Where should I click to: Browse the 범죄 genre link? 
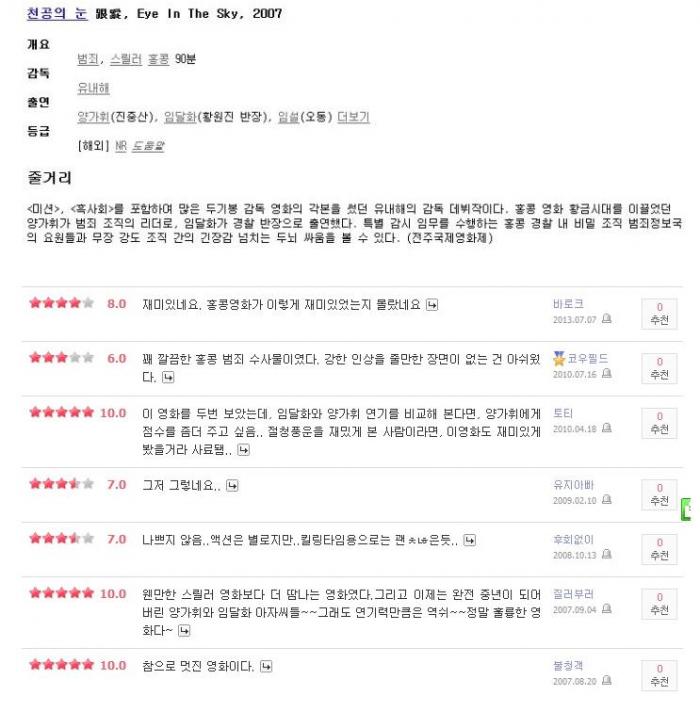(88, 59)
